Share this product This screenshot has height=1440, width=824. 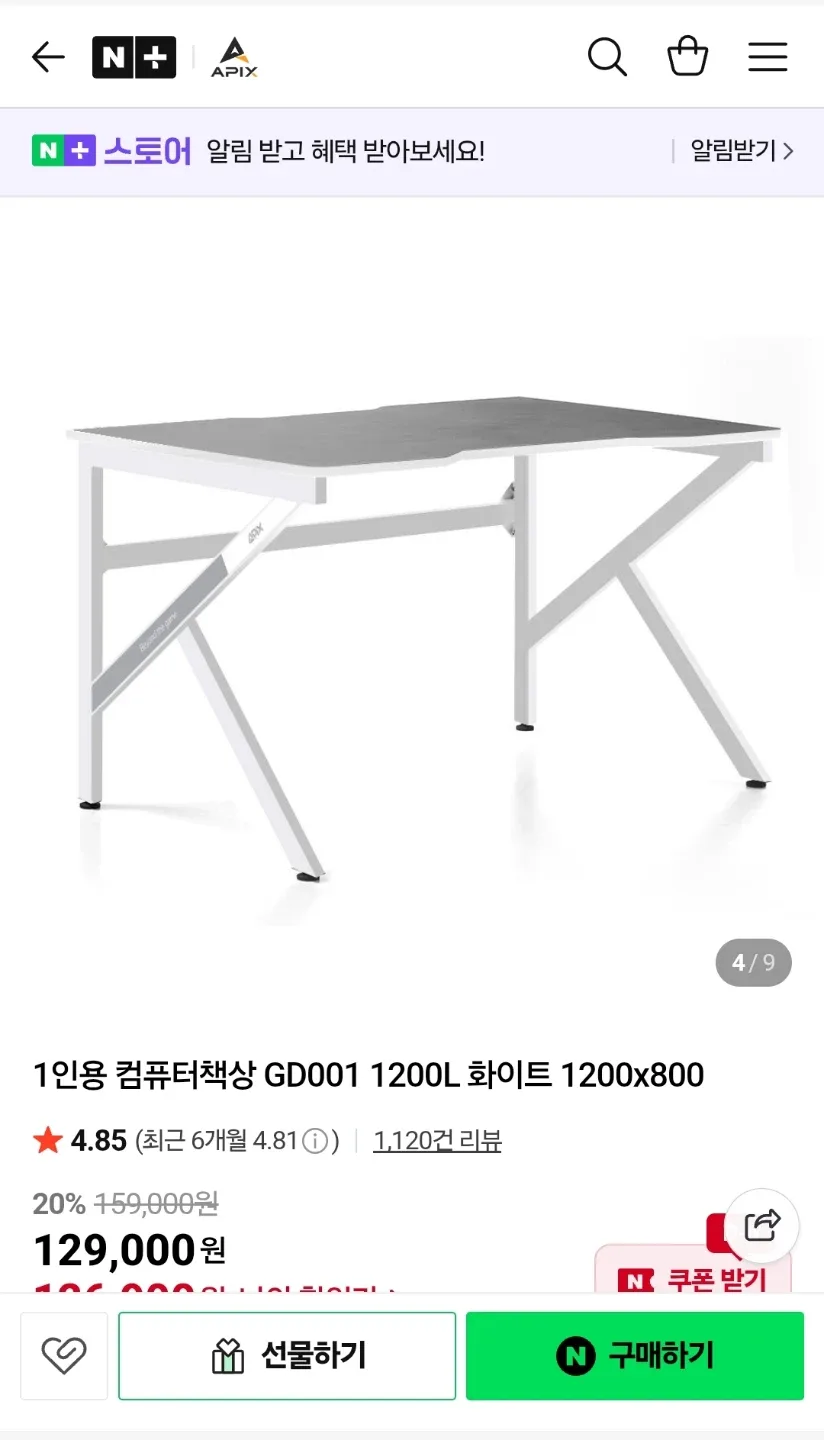763,1224
